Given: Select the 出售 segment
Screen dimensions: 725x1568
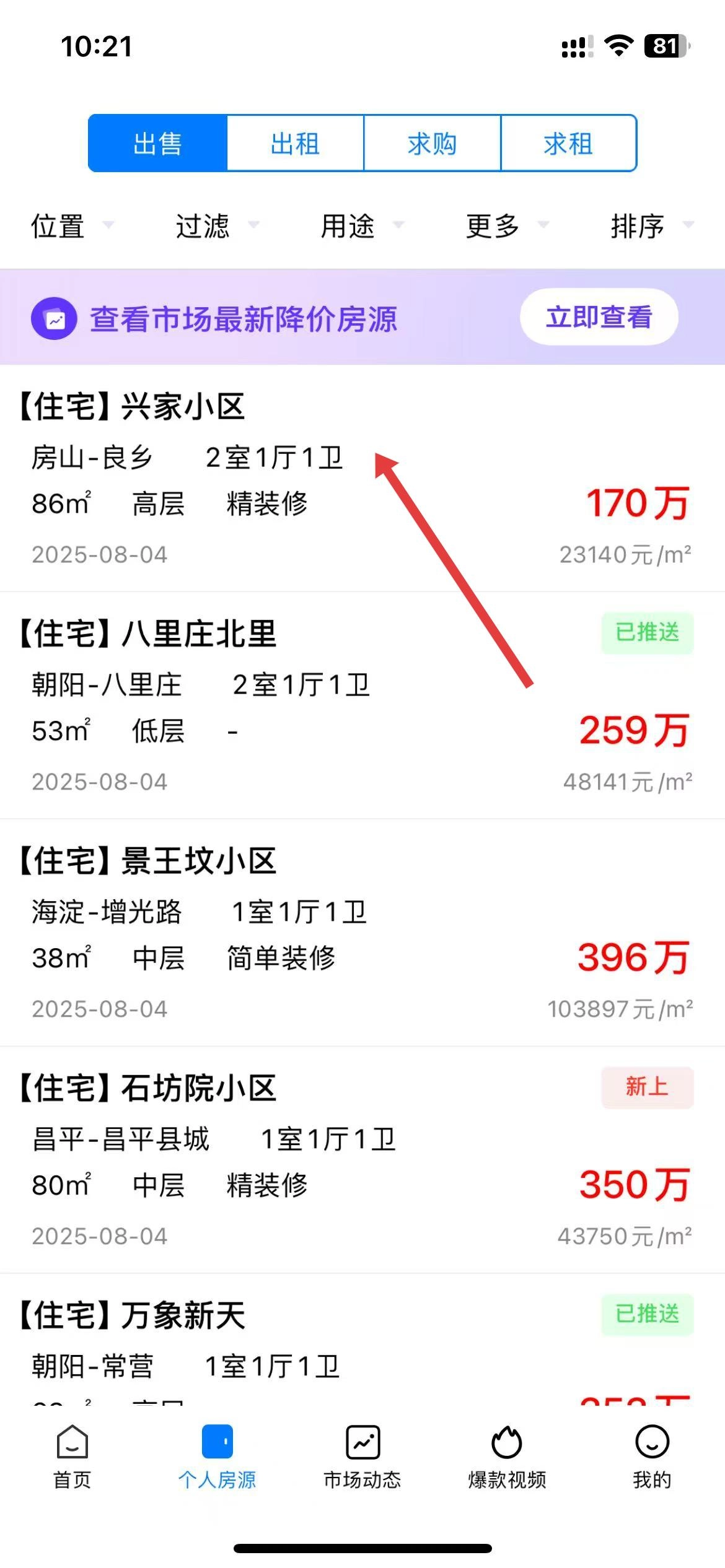Looking at the screenshot, I should pyautogui.click(x=158, y=144).
